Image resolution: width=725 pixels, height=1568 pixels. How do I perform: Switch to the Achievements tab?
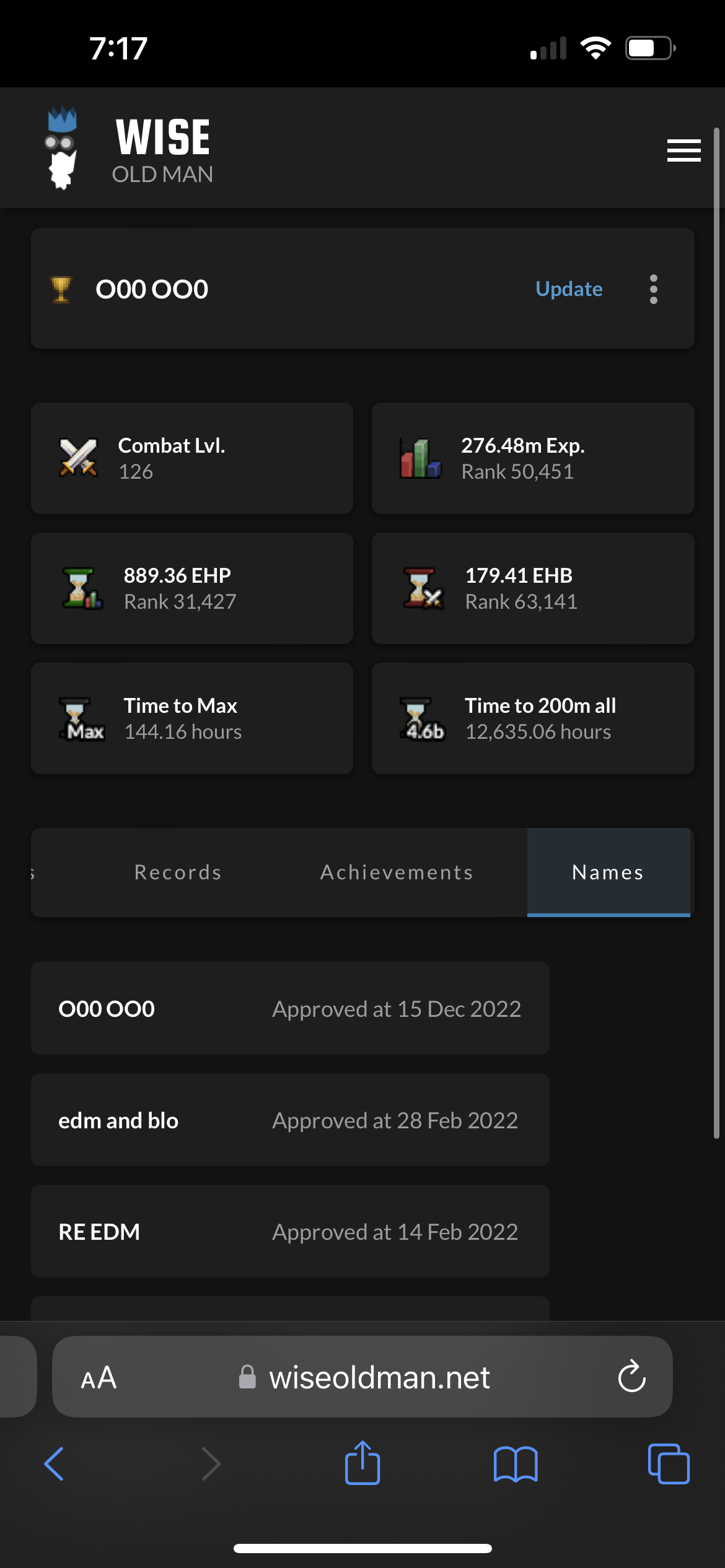(397, 872)
